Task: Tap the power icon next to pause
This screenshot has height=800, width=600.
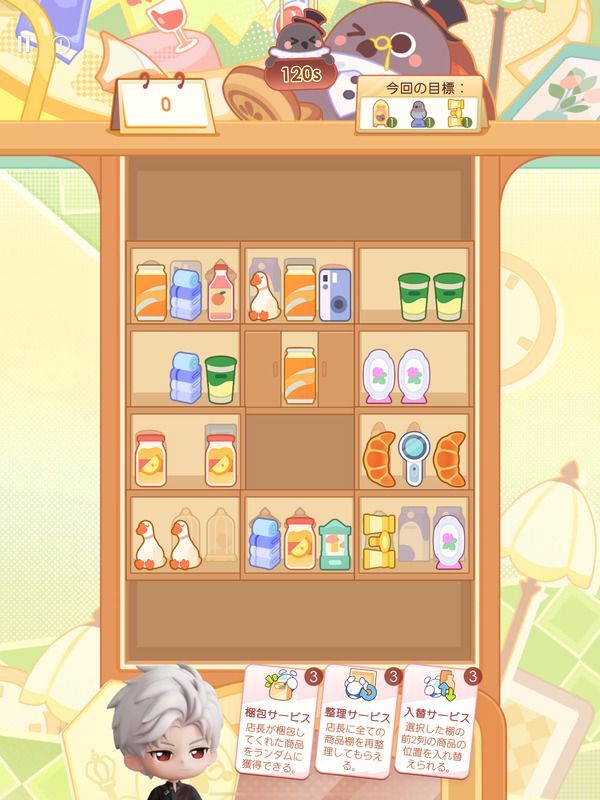Action: (62, 43)
